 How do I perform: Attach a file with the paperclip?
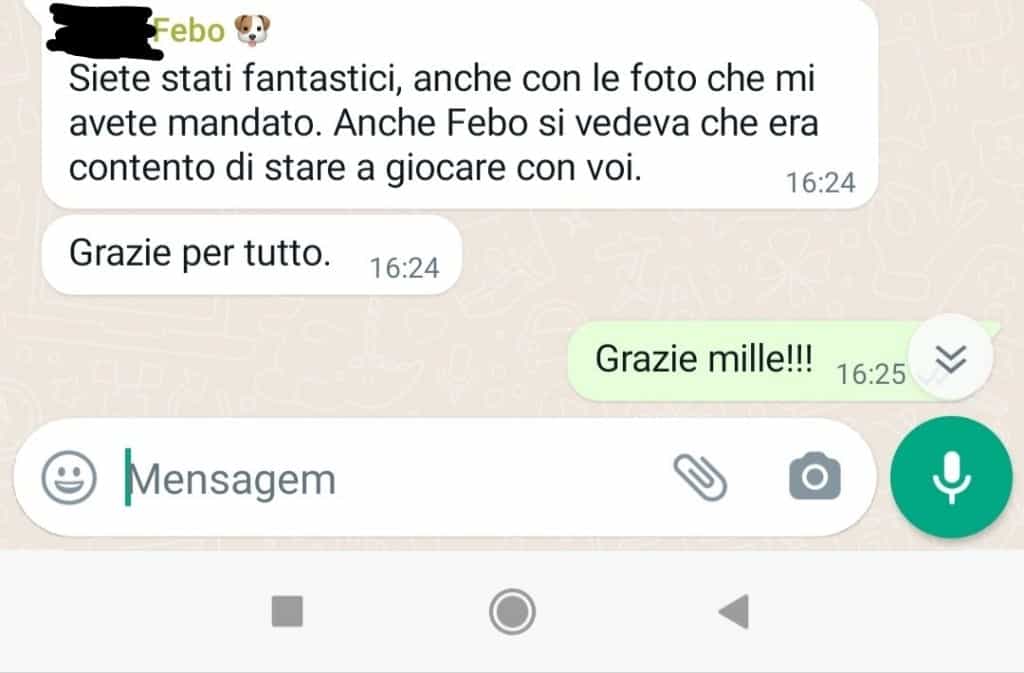click(700, 477)
